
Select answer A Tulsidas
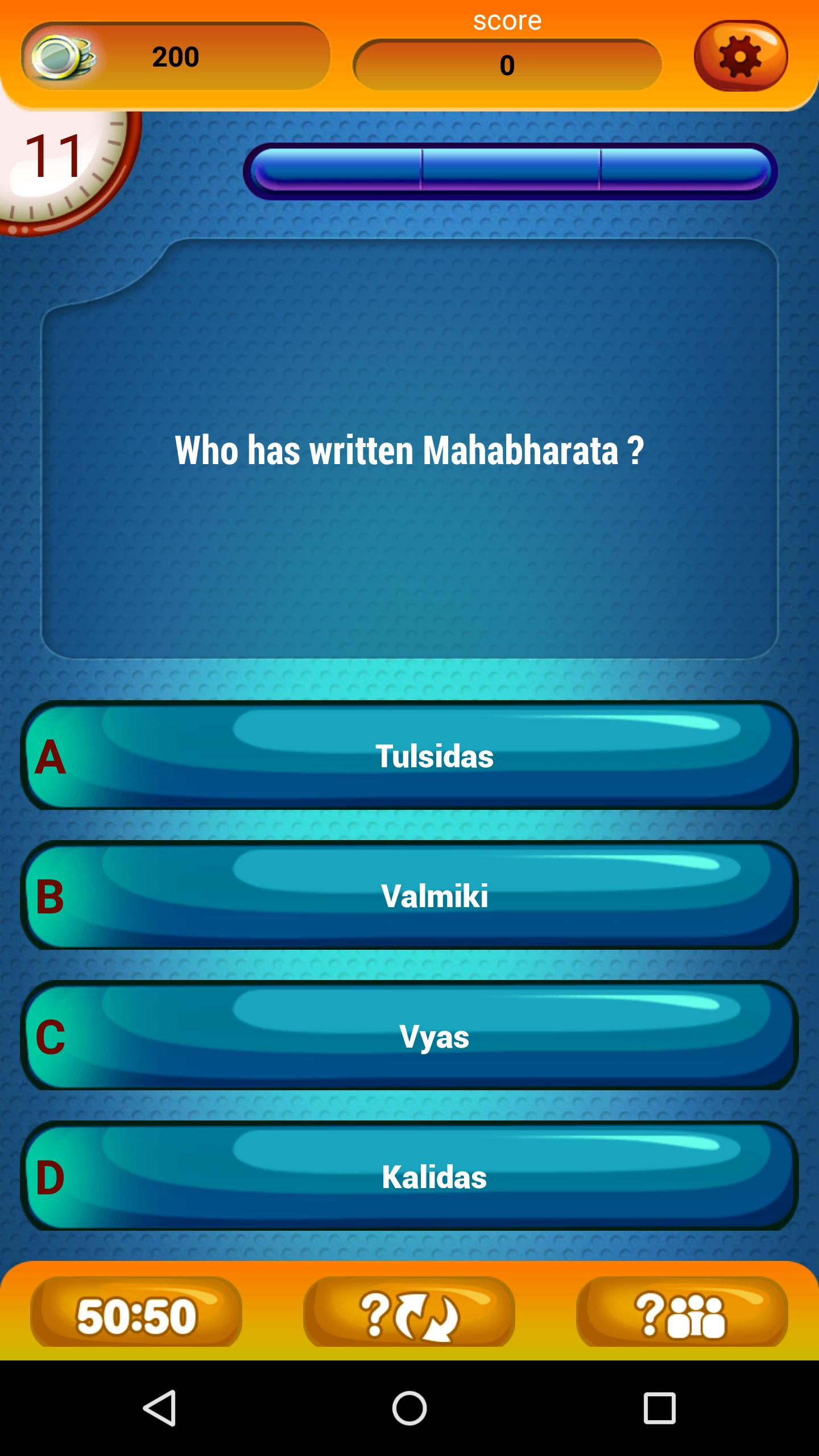click(x=409, y=755)
